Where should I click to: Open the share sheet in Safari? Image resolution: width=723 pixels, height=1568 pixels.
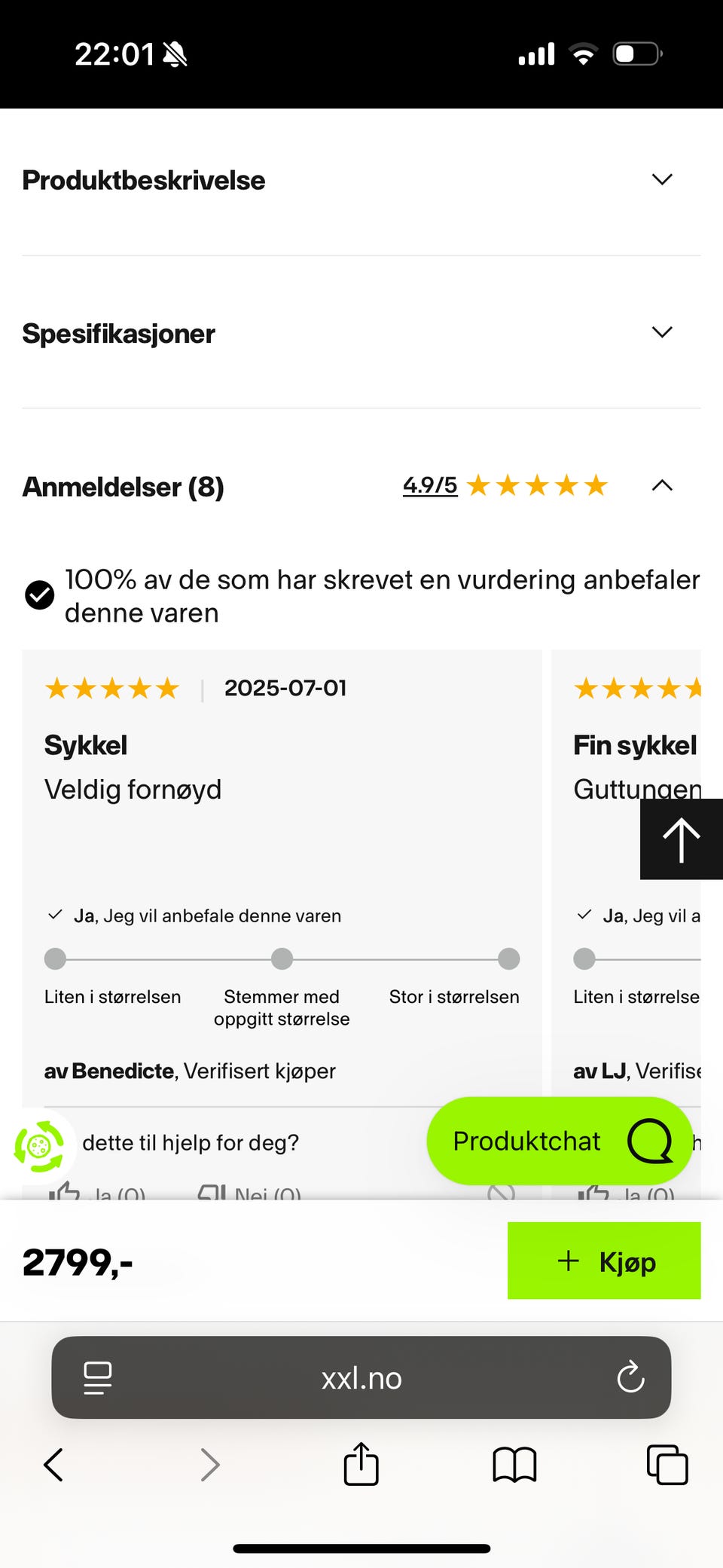[361, 1465]
